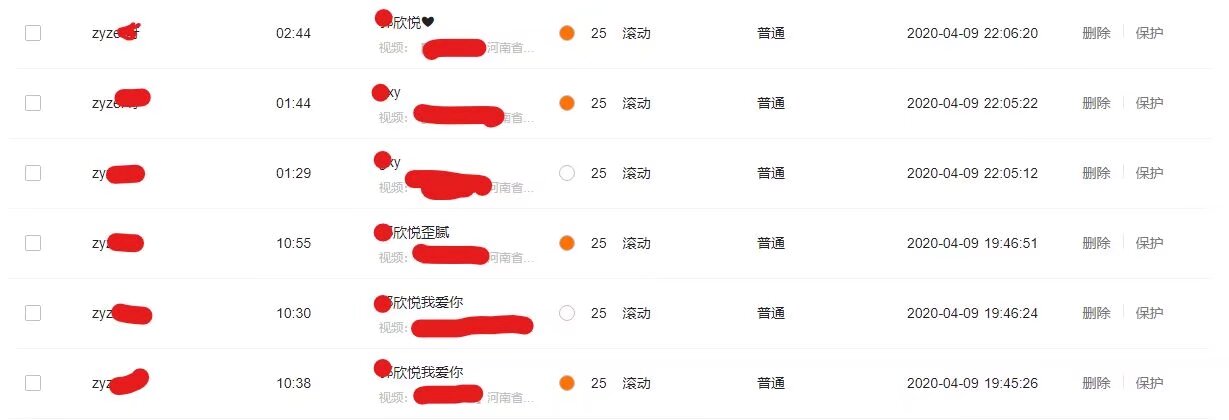Select the checkbox for the 19:45:26 row
The width and height of the screenshot is (1229, 420).
pyautogui.click(x=33, y=383)
